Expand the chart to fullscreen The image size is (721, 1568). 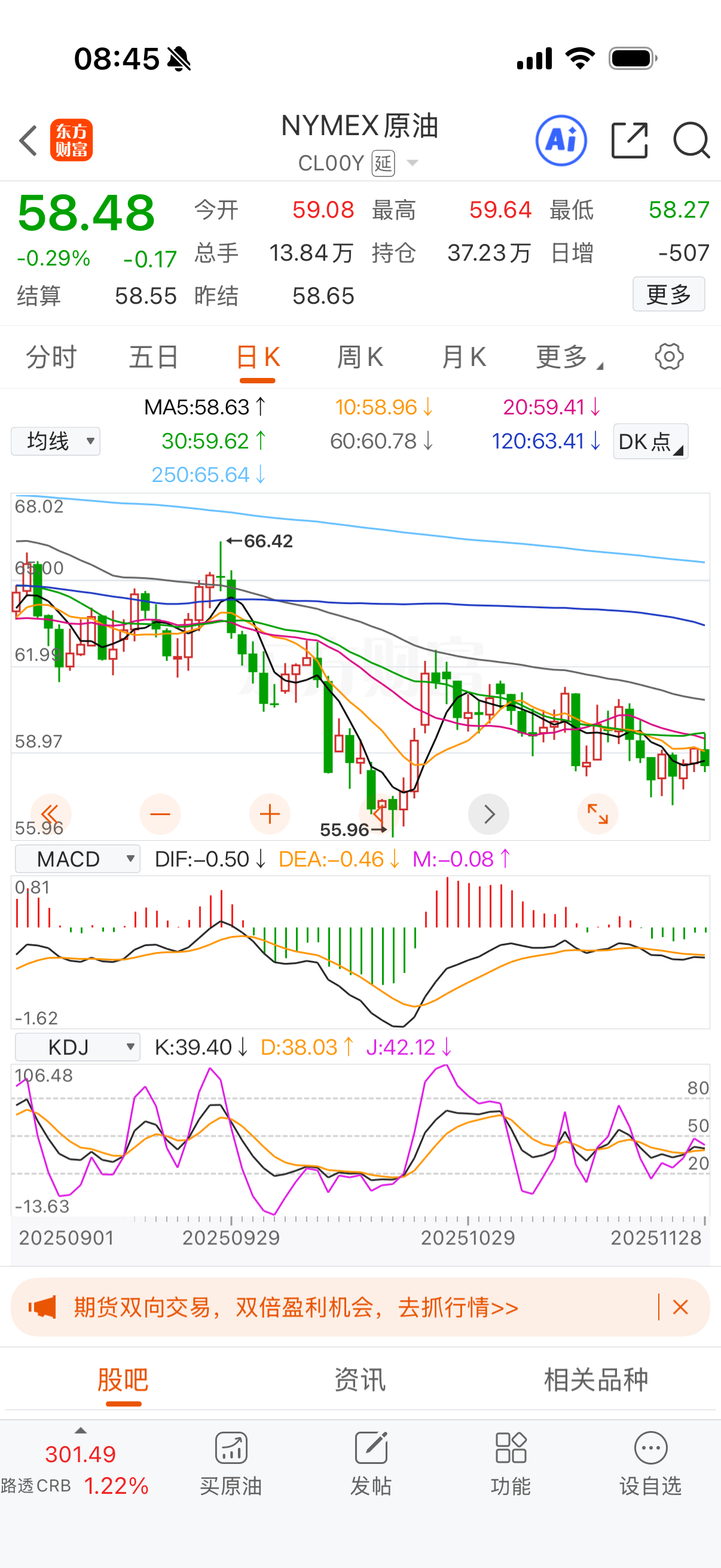point(597,814)
